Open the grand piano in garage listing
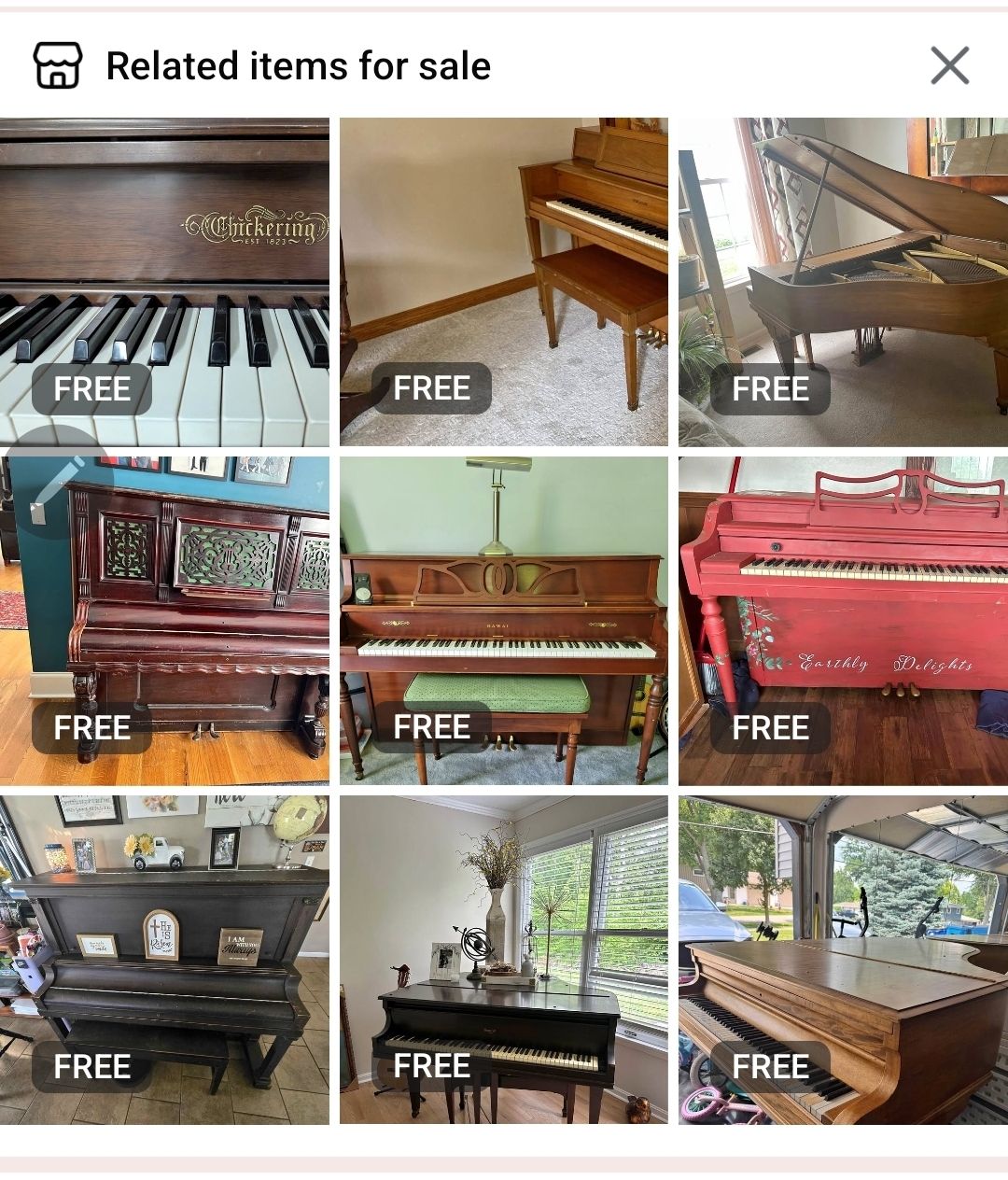Image resolution: width=1008 pixels, height=1180 pixels. coord(843,960)
